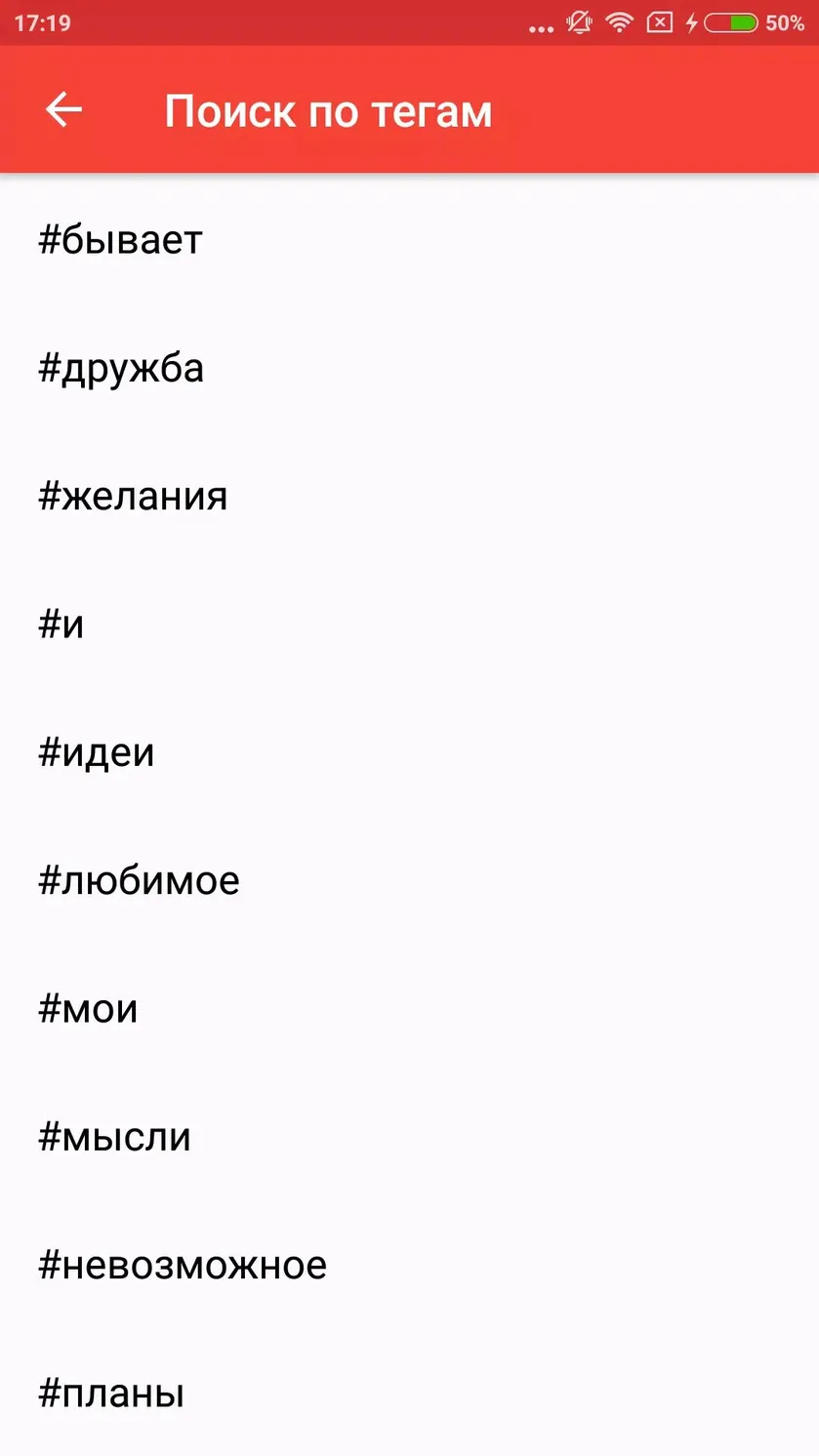819x1456 pixels.
Task: Open the #любимое tag
Action: click(409, 880)
